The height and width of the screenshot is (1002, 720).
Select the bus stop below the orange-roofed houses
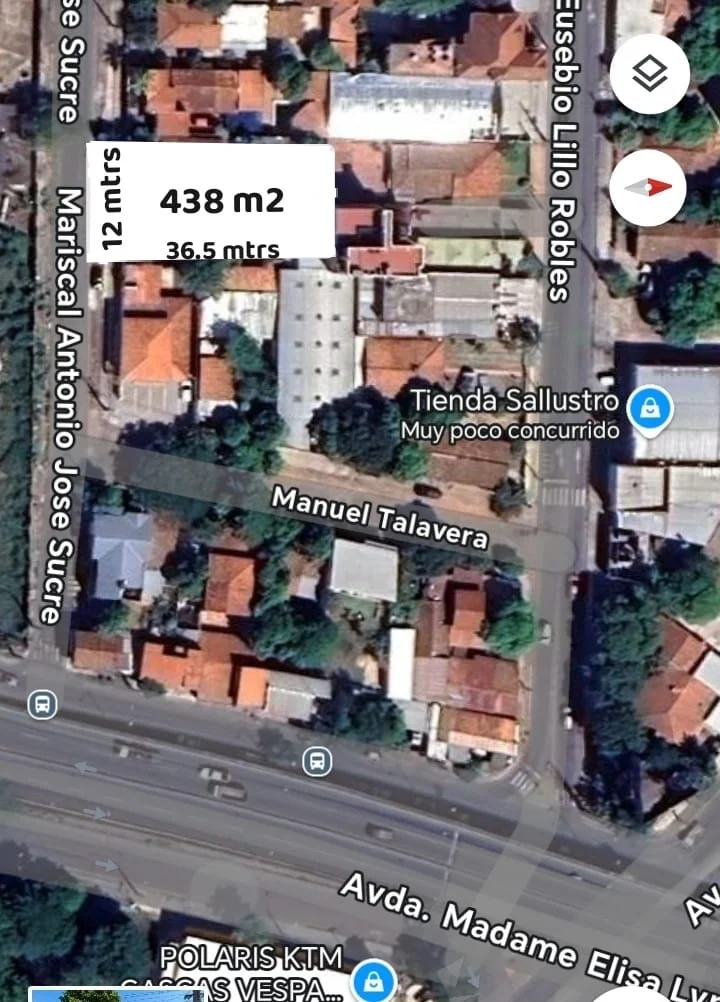[317, 762]
